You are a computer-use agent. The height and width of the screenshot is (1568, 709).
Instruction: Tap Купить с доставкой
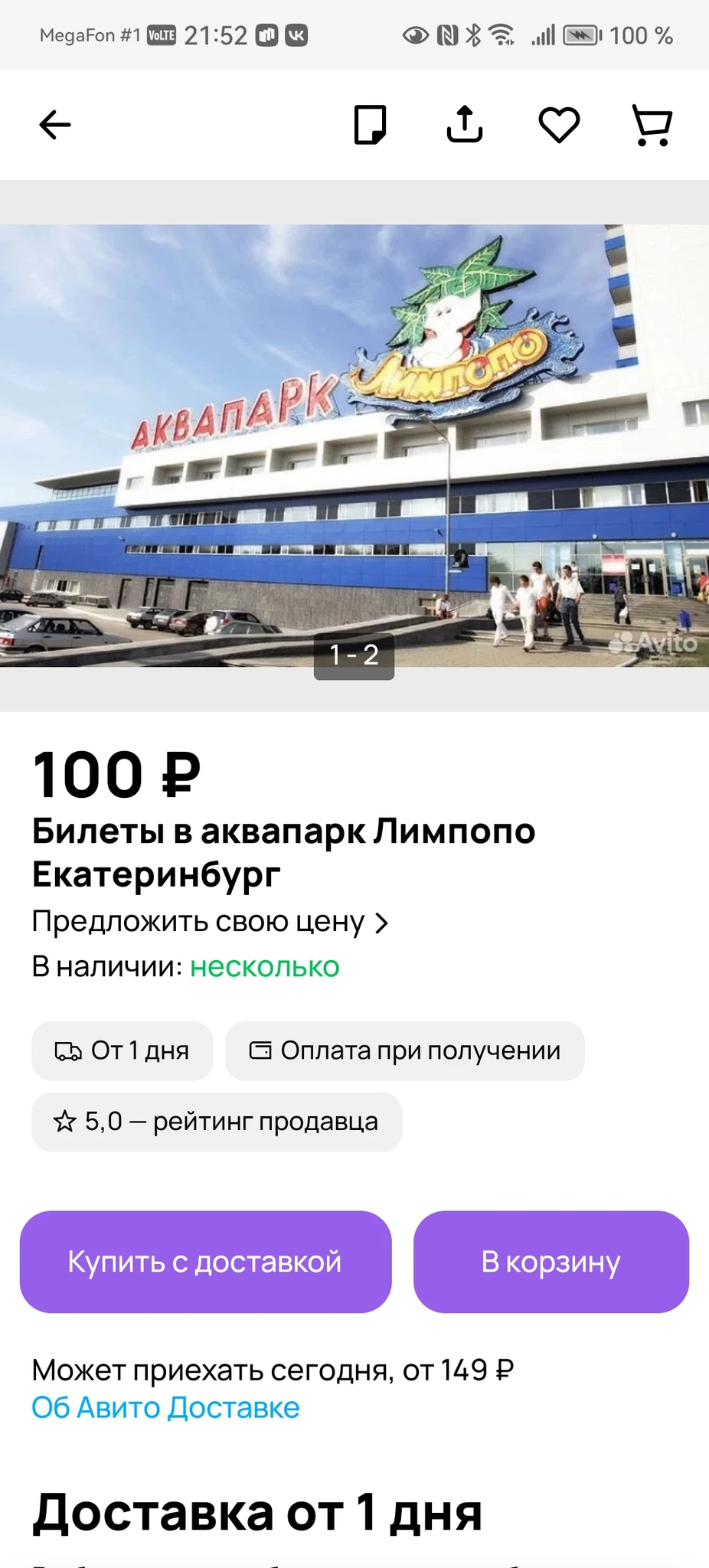pyautogui.click(x=205, y=1261)
